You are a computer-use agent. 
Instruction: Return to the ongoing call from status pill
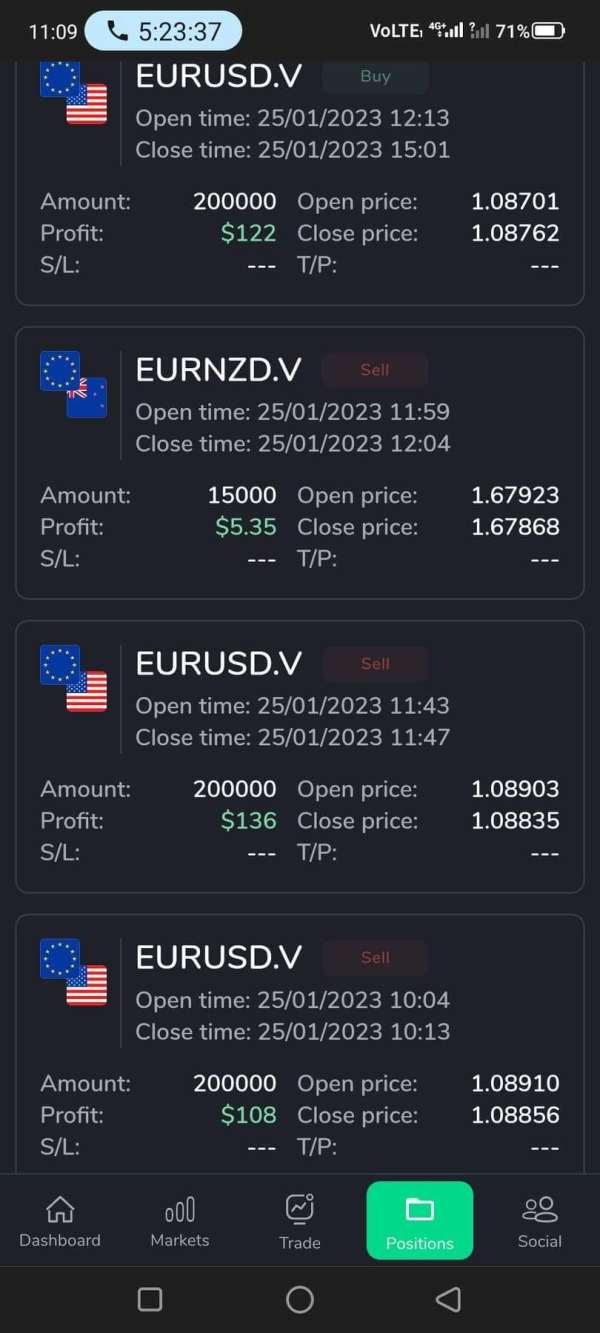pos(163,31)
